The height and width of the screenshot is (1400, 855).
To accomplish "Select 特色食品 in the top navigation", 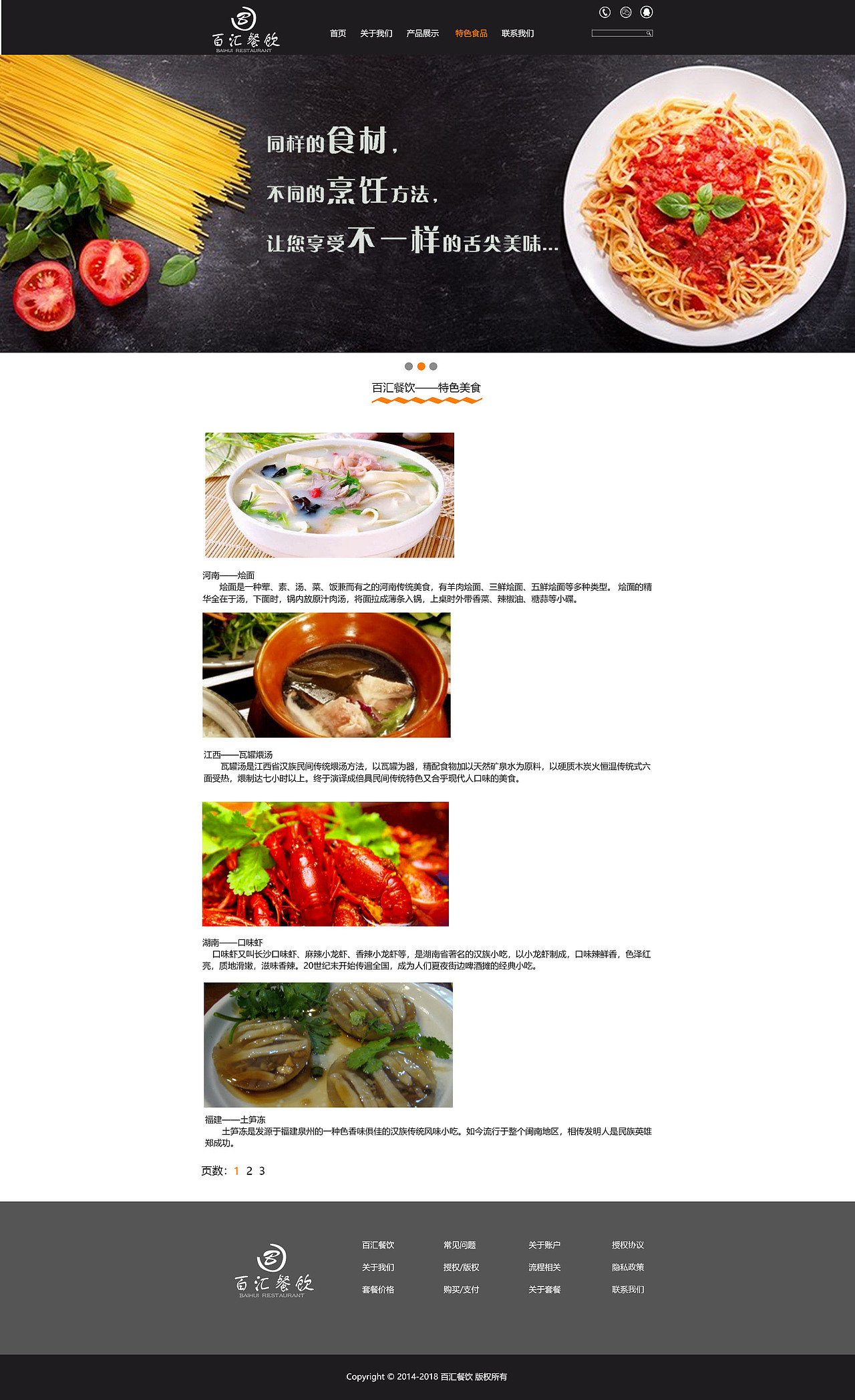I will click(471, 33).
